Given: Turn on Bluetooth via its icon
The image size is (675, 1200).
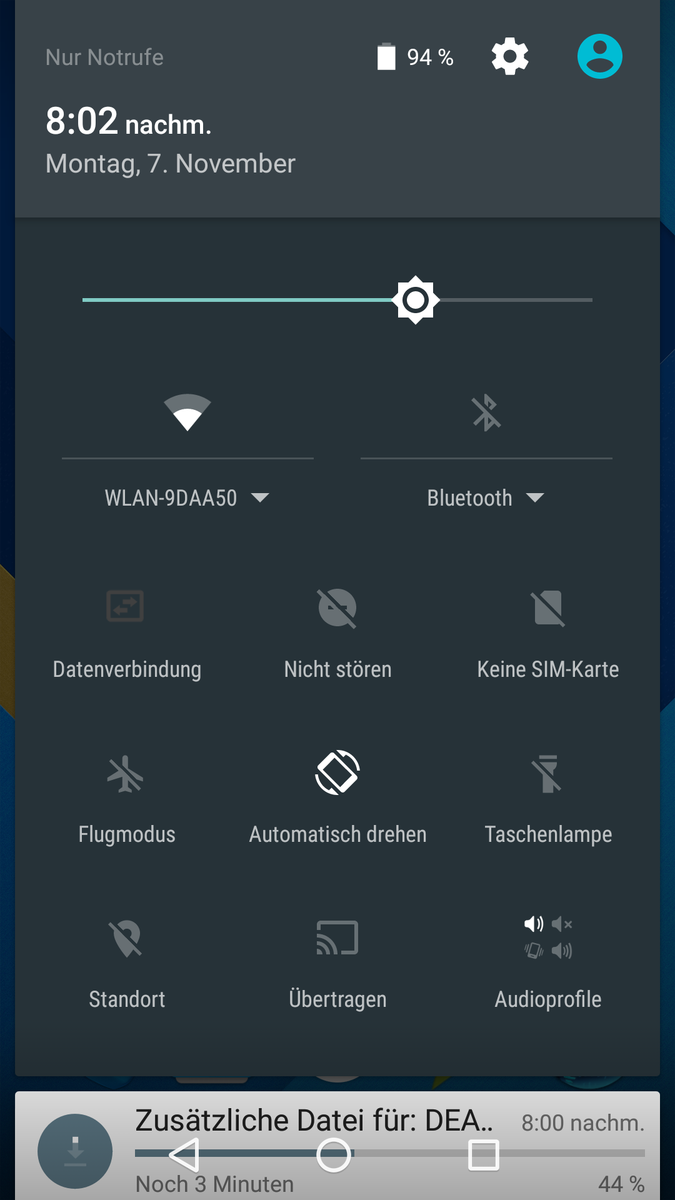Looking at the screenshot, I should pyautogui.click(x=486, y=412).
